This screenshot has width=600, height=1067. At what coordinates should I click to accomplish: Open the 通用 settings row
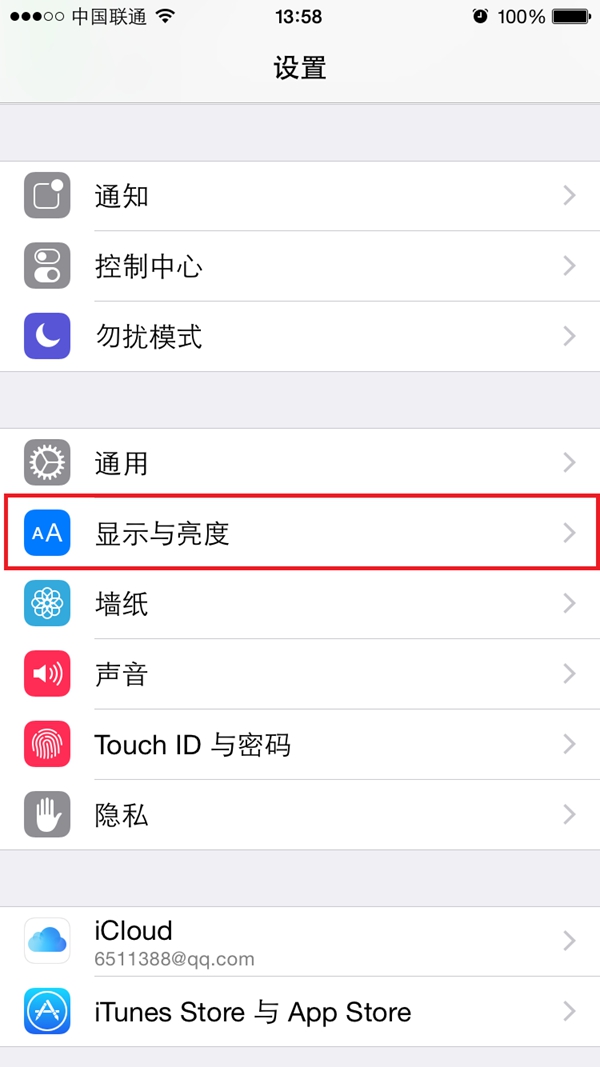pos(300,463)
